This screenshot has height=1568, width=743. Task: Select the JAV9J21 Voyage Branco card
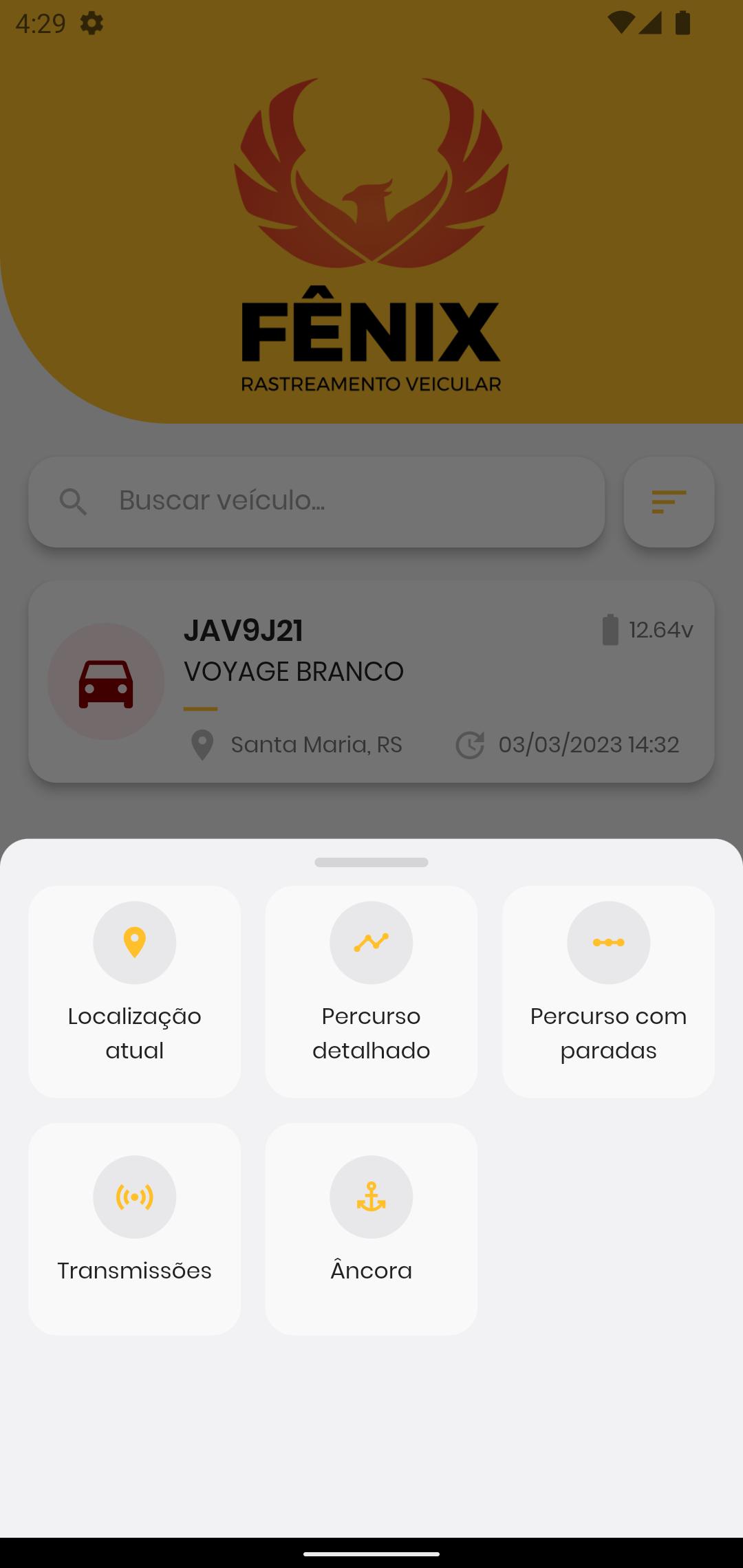point(371,682)
